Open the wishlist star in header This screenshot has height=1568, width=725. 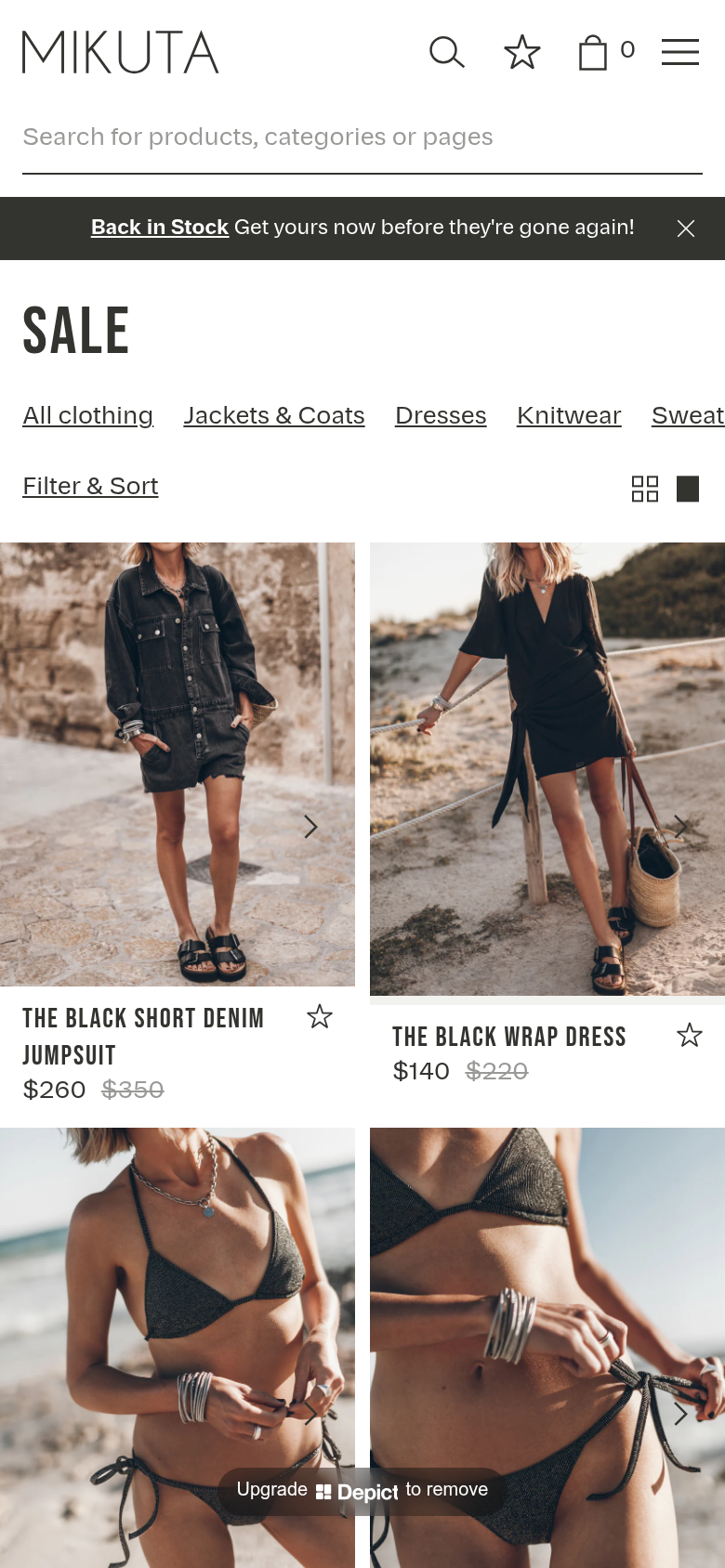[x=521, y=52]
